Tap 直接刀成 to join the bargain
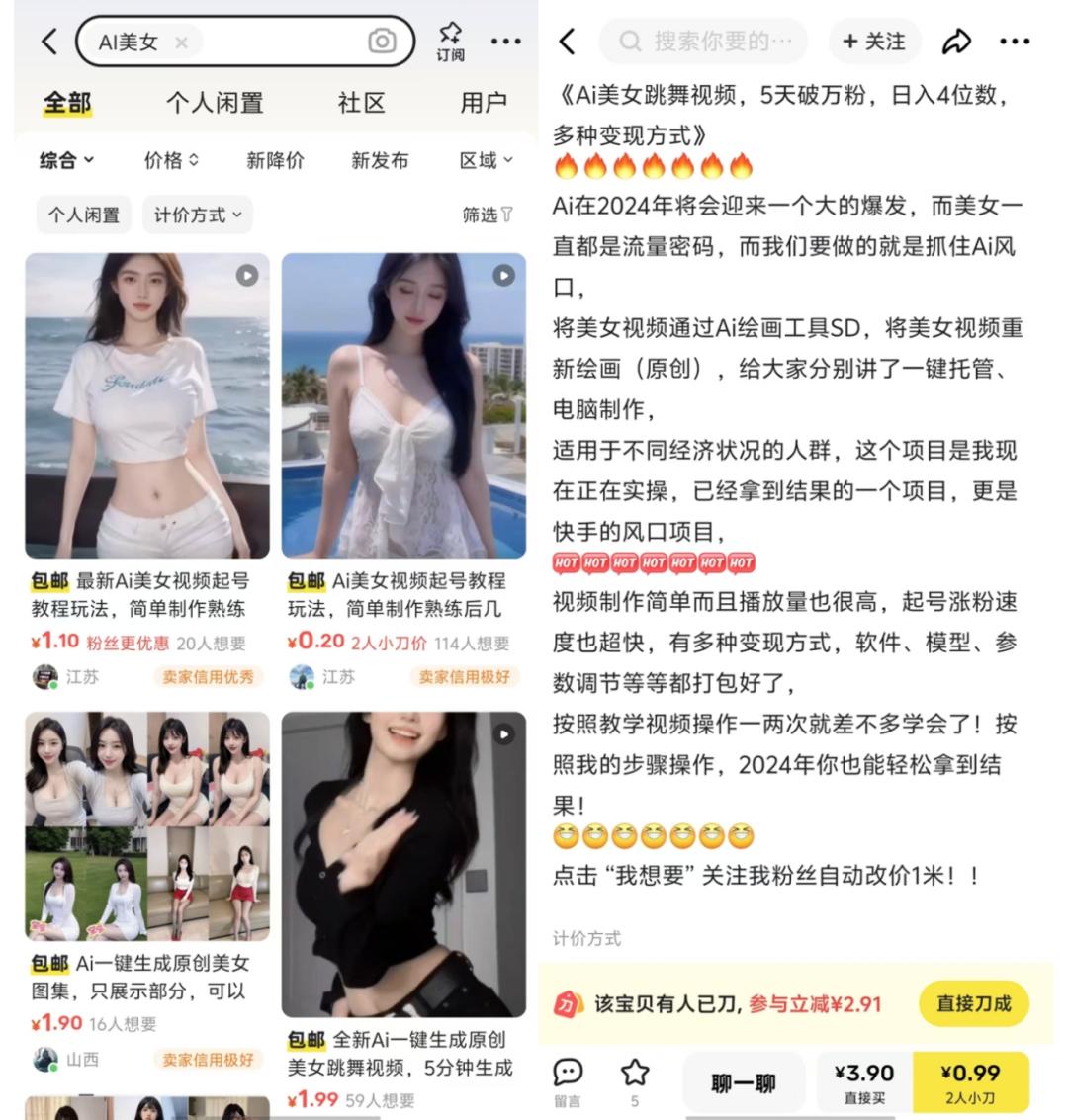 973,1003
